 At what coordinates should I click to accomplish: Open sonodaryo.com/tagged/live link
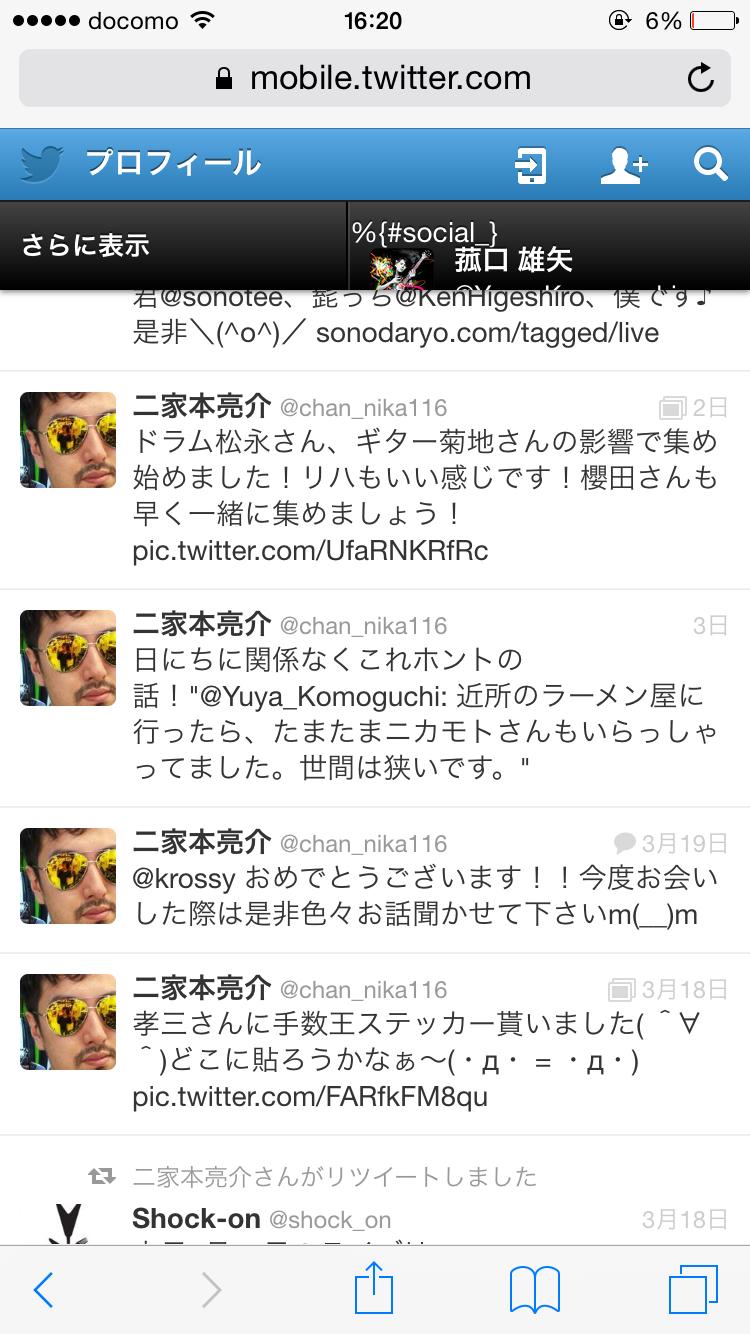tap(487, 333)
